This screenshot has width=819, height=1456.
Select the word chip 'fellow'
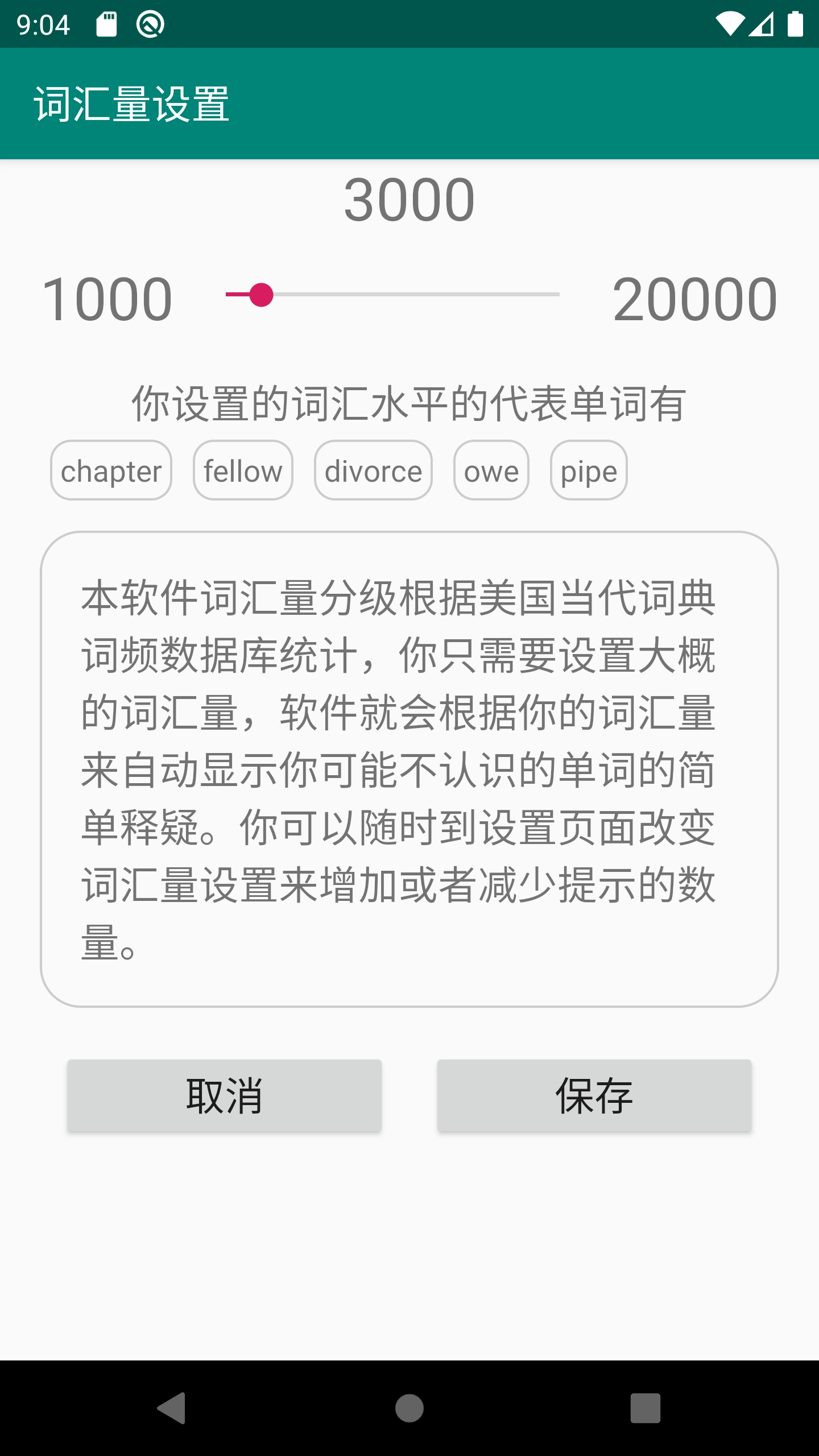tap(242, 471)
